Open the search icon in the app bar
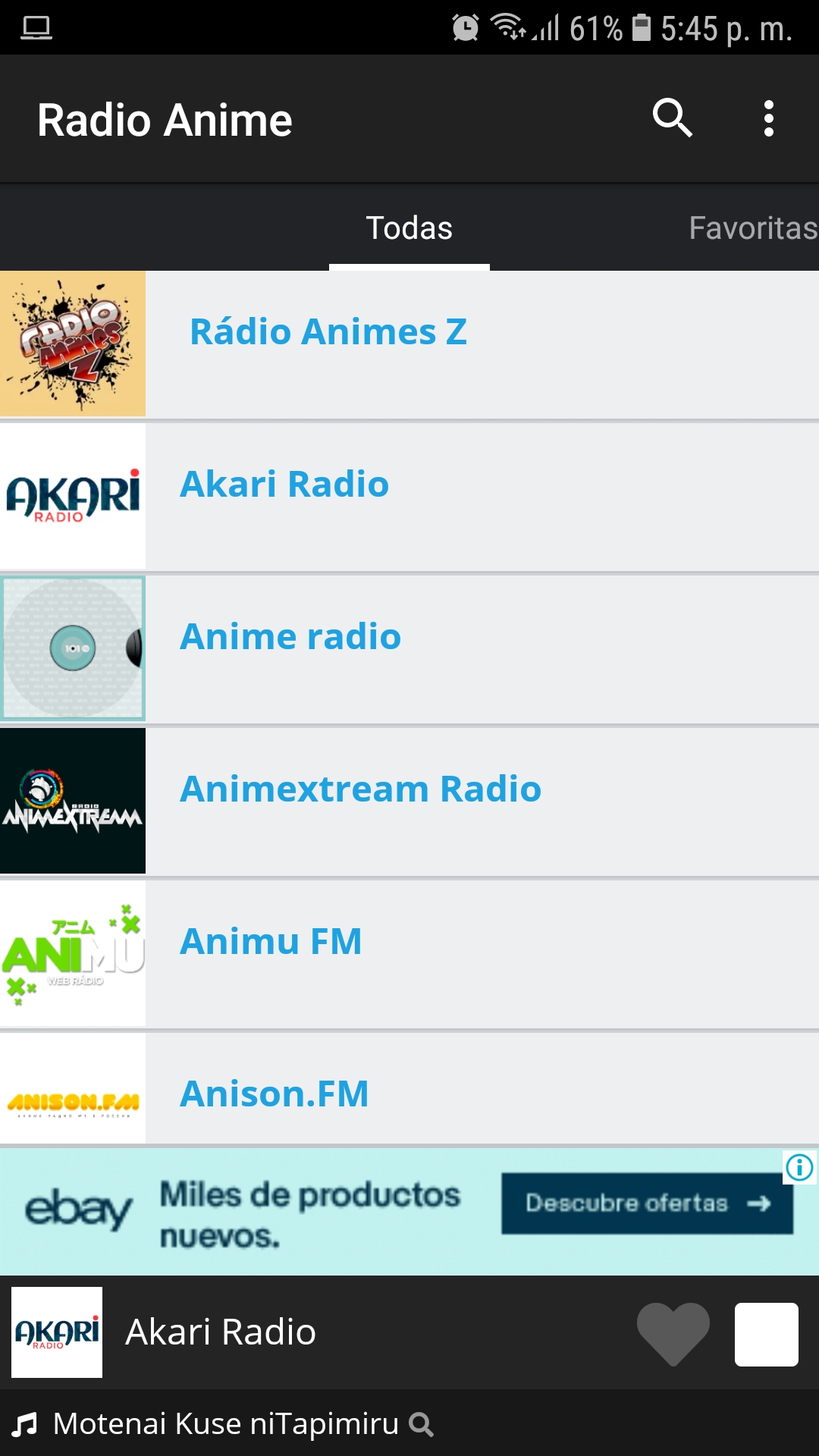 pyautogui.click(x=672, y=118)
